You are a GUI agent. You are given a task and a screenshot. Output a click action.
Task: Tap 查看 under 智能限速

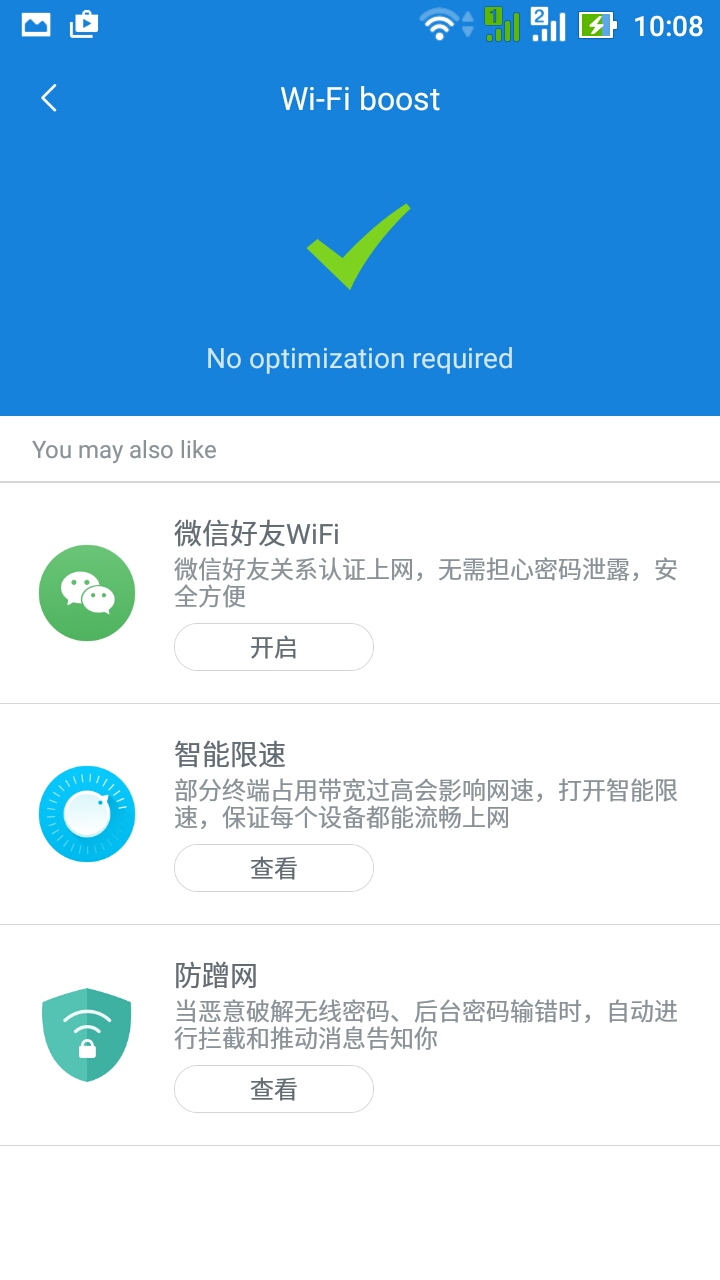pyautogui.click(x=274, y=868)
